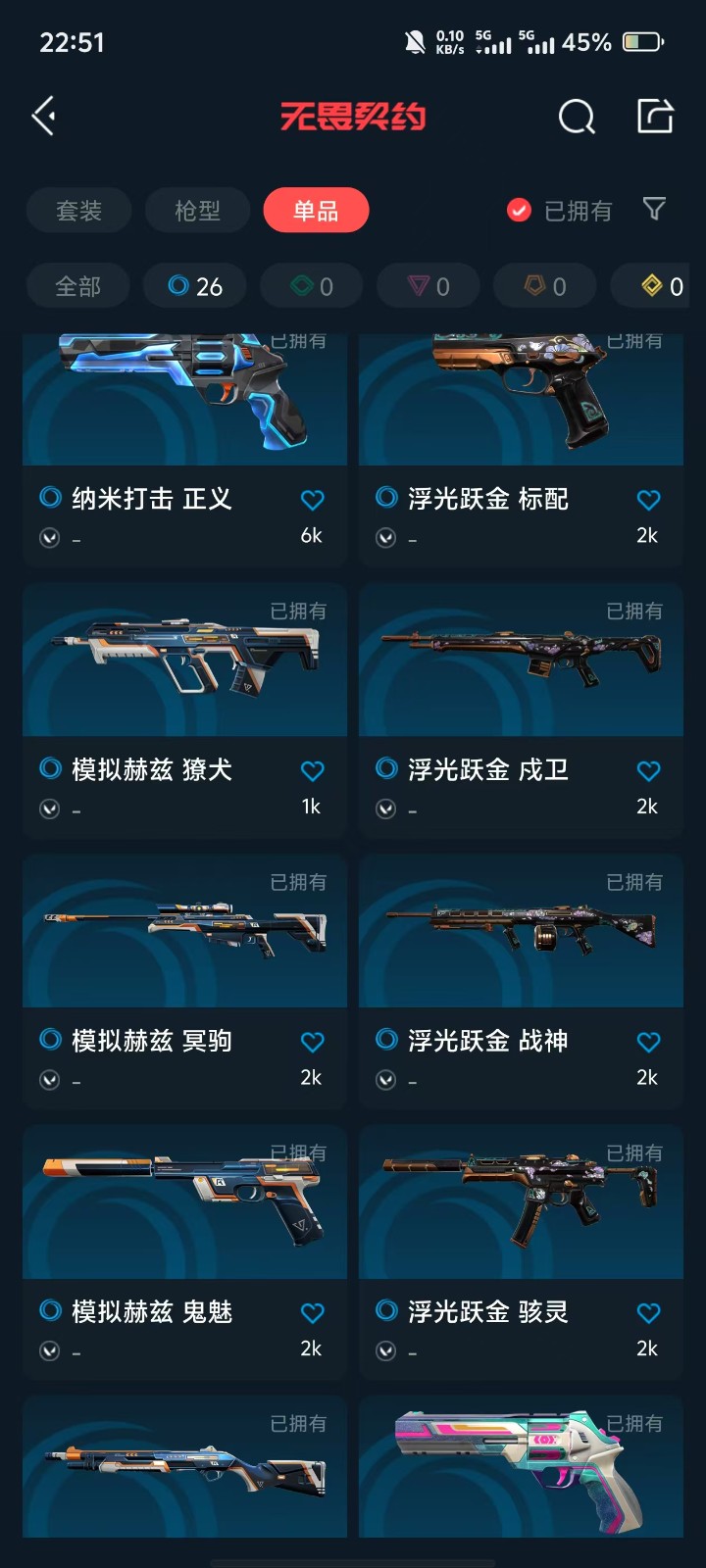
Task: Select the 单品 tab
Action: click(x=316, y=211)
